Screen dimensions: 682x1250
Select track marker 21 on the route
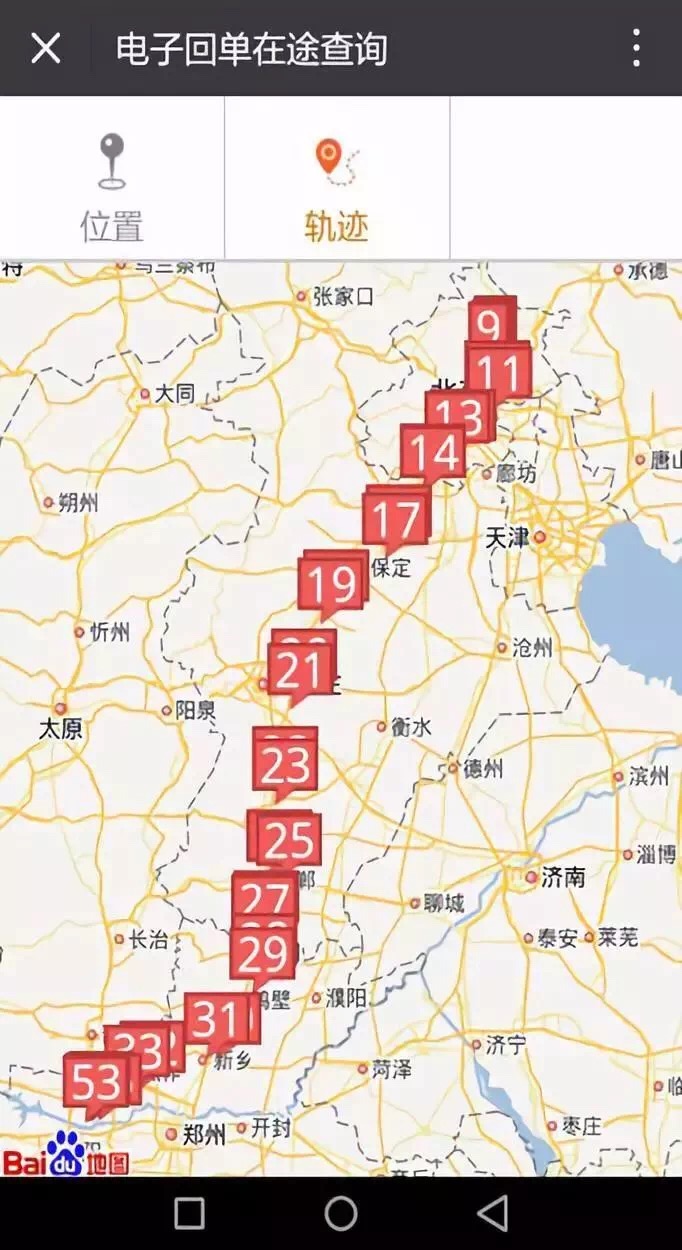coord(299,671)
